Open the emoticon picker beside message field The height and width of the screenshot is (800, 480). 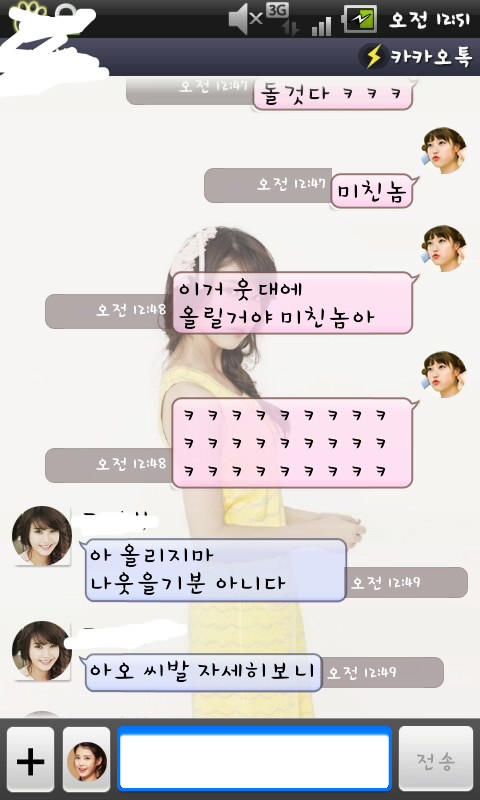click(86, 759)
